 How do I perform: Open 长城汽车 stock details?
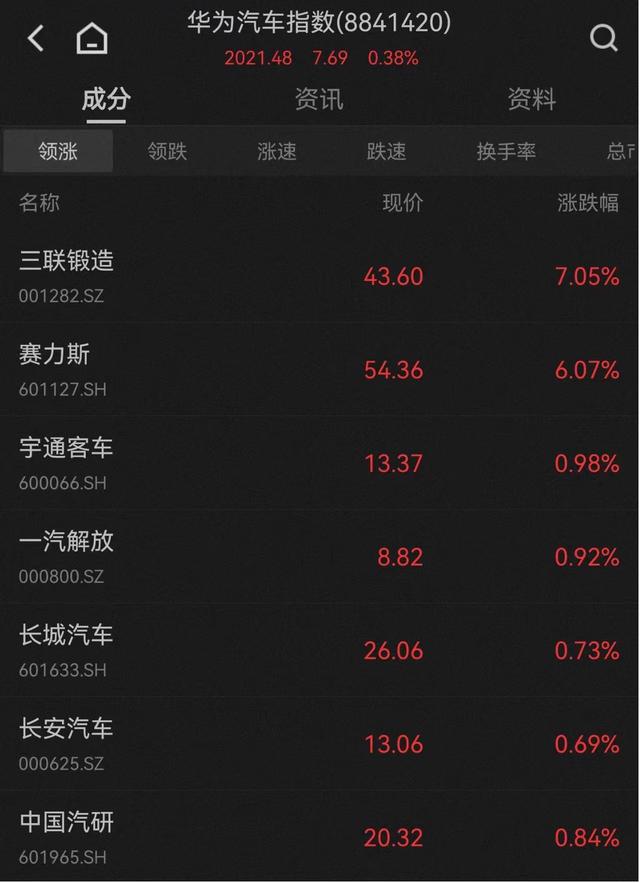coord(67,636)
